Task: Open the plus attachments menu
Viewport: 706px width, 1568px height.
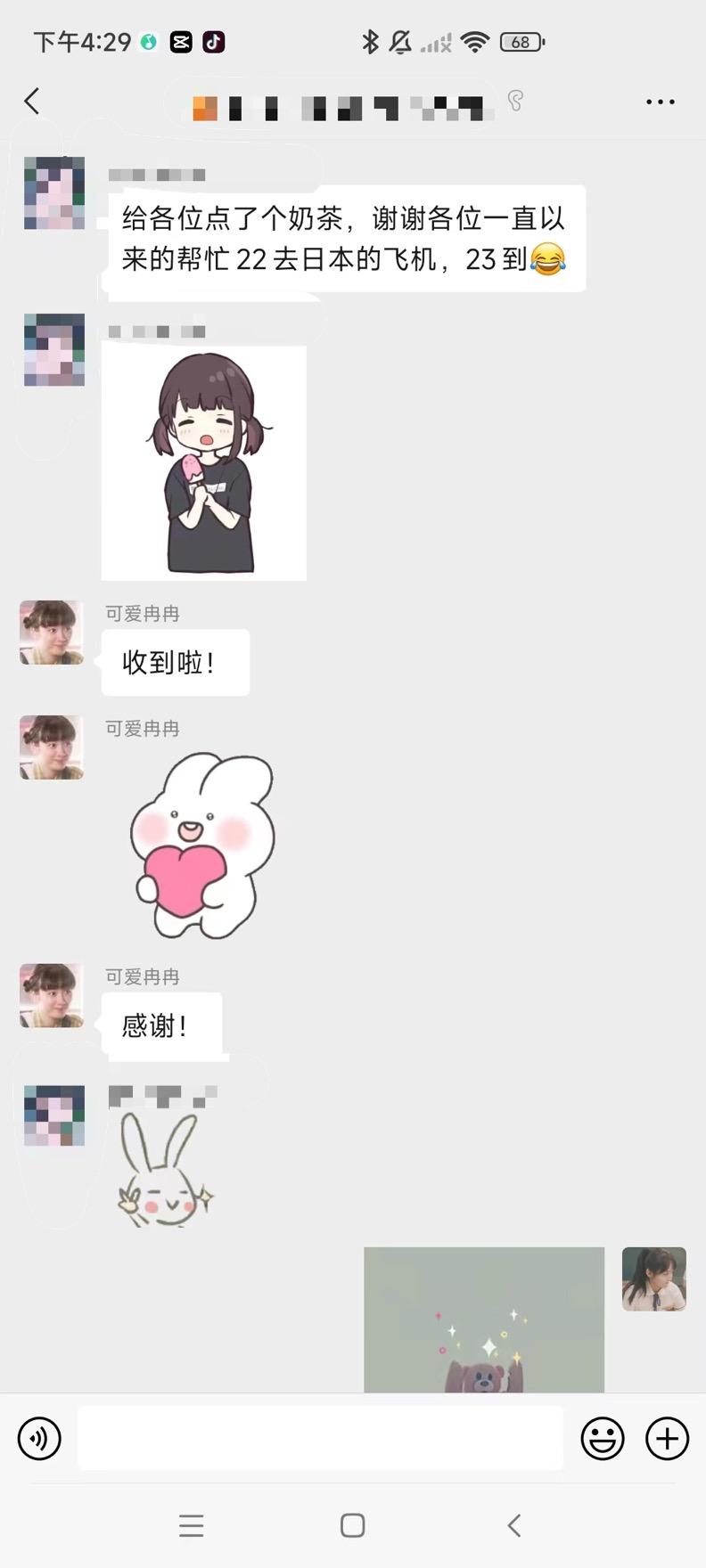Action: pos(667,1438)
